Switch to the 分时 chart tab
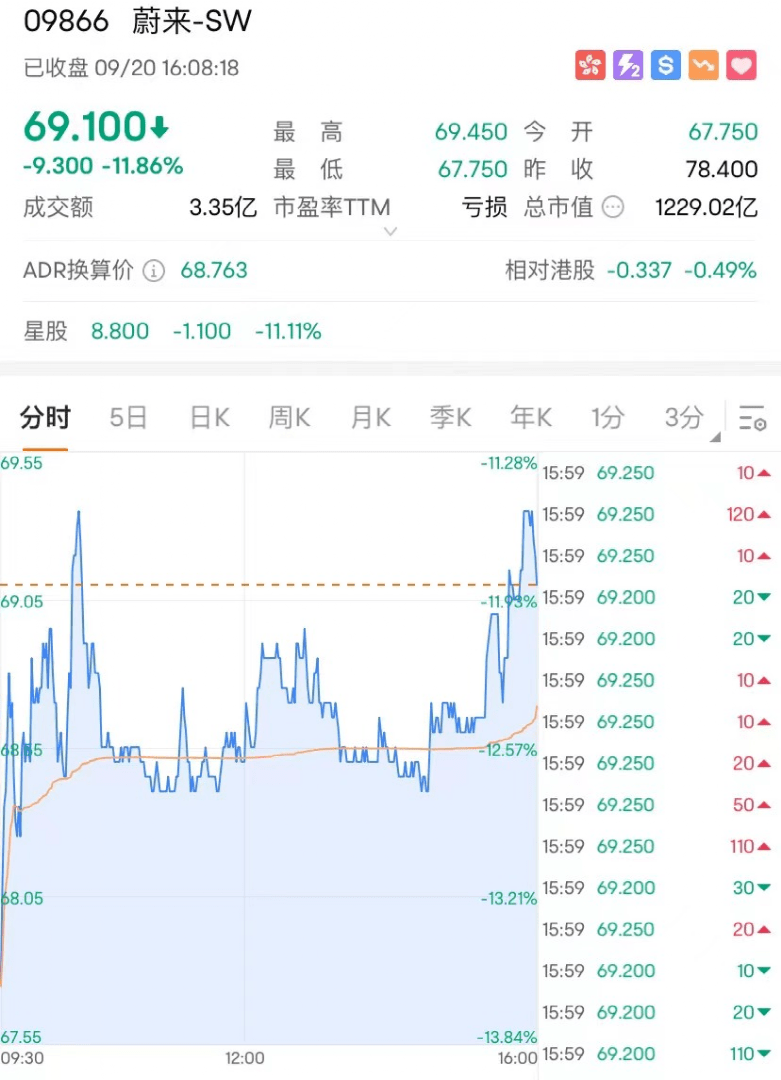Viewport: 781px width, 1080px height. tap(45, 417)
